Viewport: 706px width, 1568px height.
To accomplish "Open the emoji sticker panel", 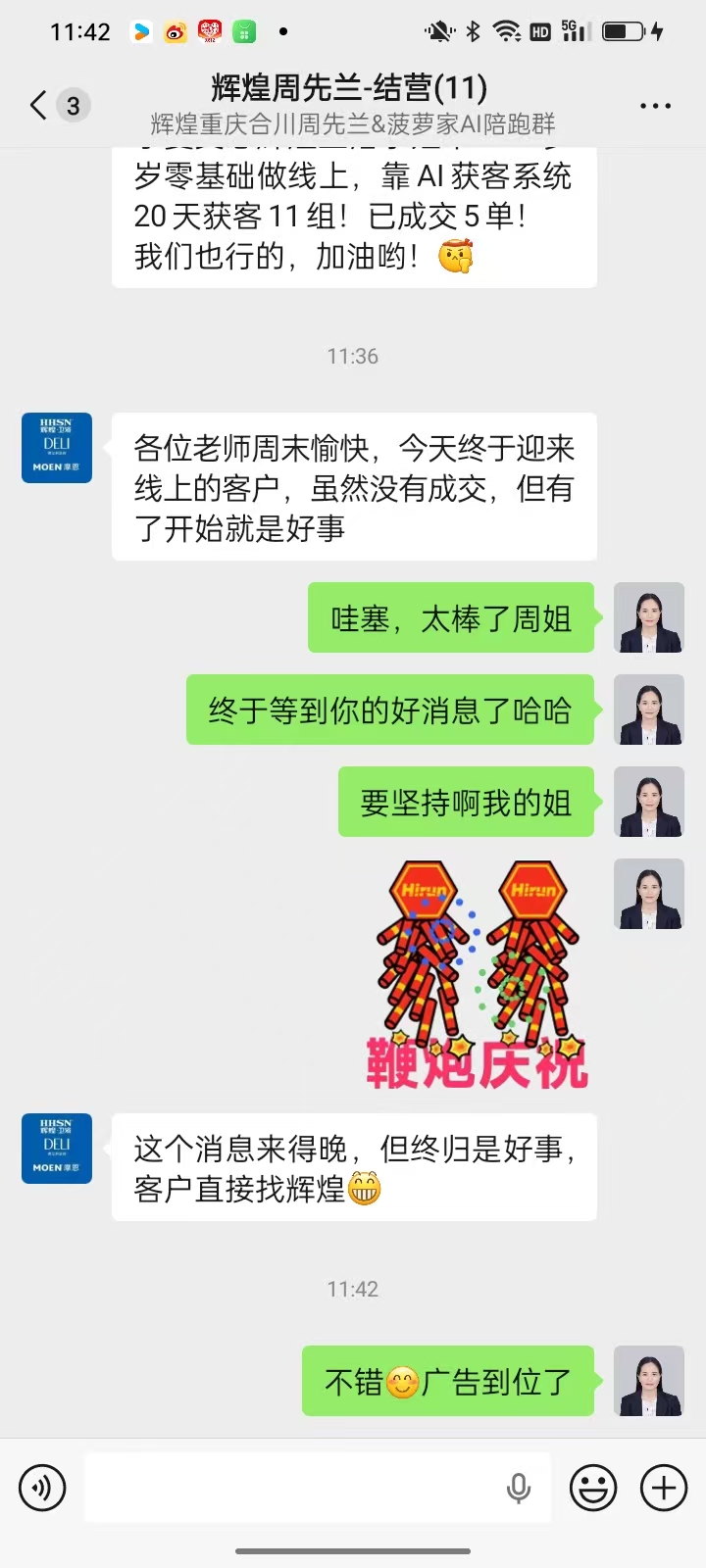I will [x=593, y=1489].
